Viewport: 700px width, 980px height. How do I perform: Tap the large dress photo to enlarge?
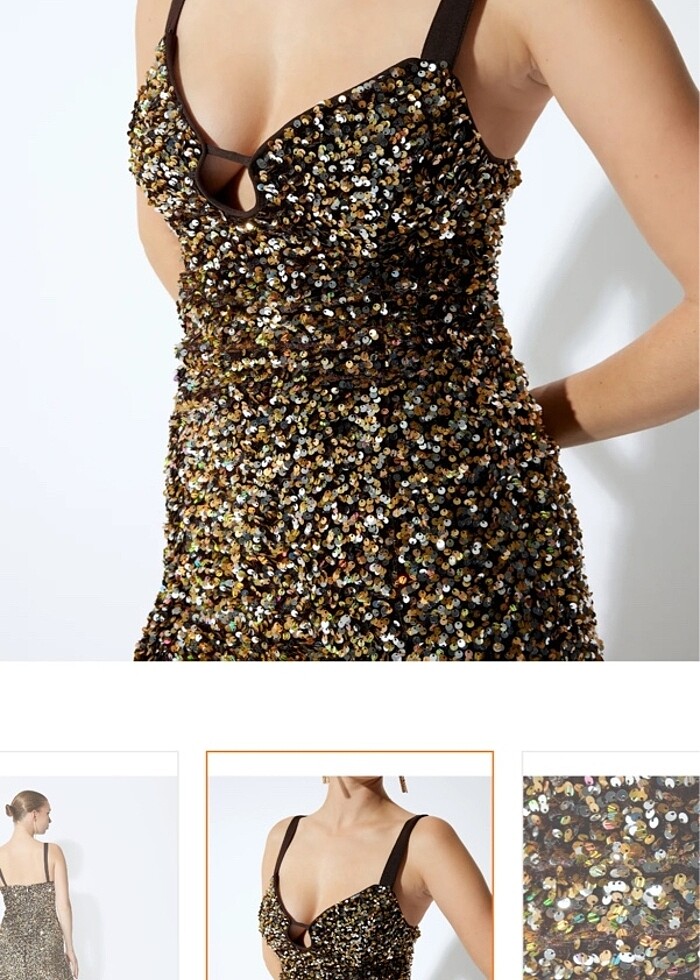point(350,330)
